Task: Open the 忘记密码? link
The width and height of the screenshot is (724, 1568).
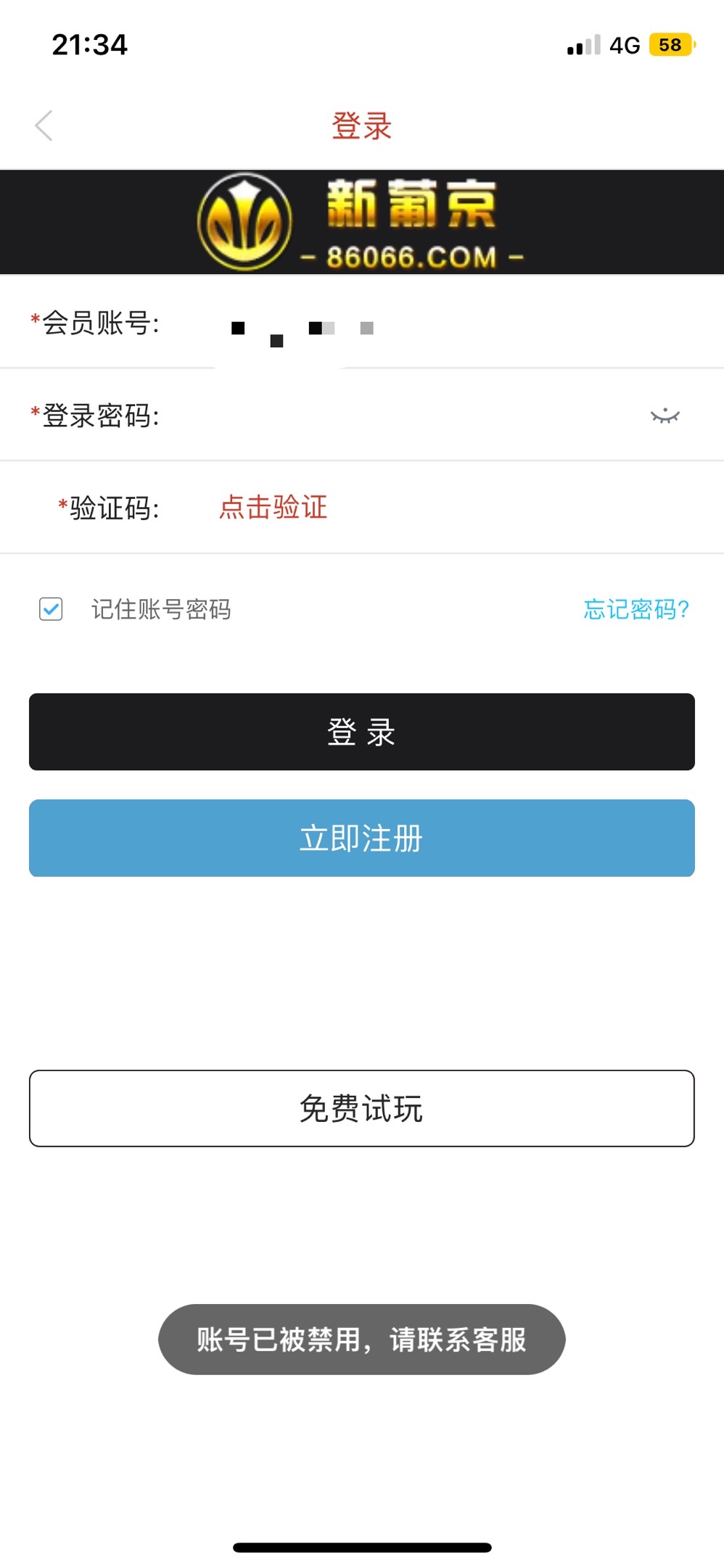Action: click(x=635, y=609)
